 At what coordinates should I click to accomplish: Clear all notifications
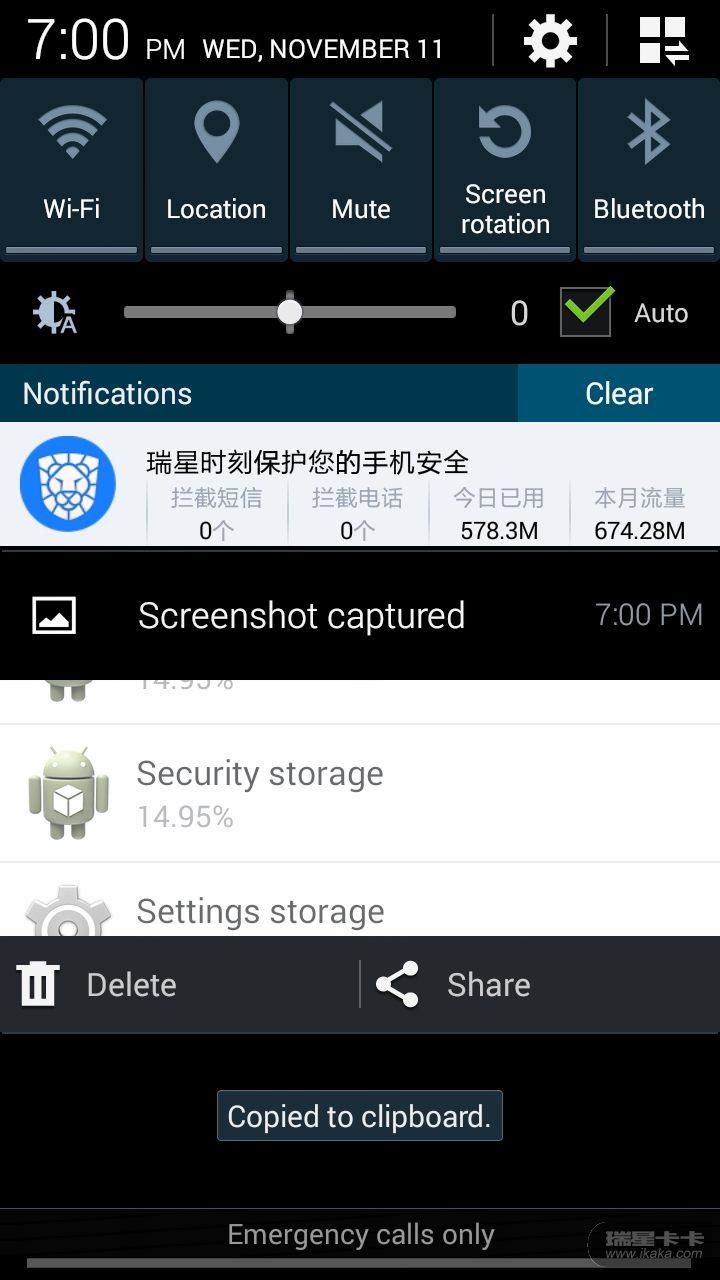coord(618,393)
